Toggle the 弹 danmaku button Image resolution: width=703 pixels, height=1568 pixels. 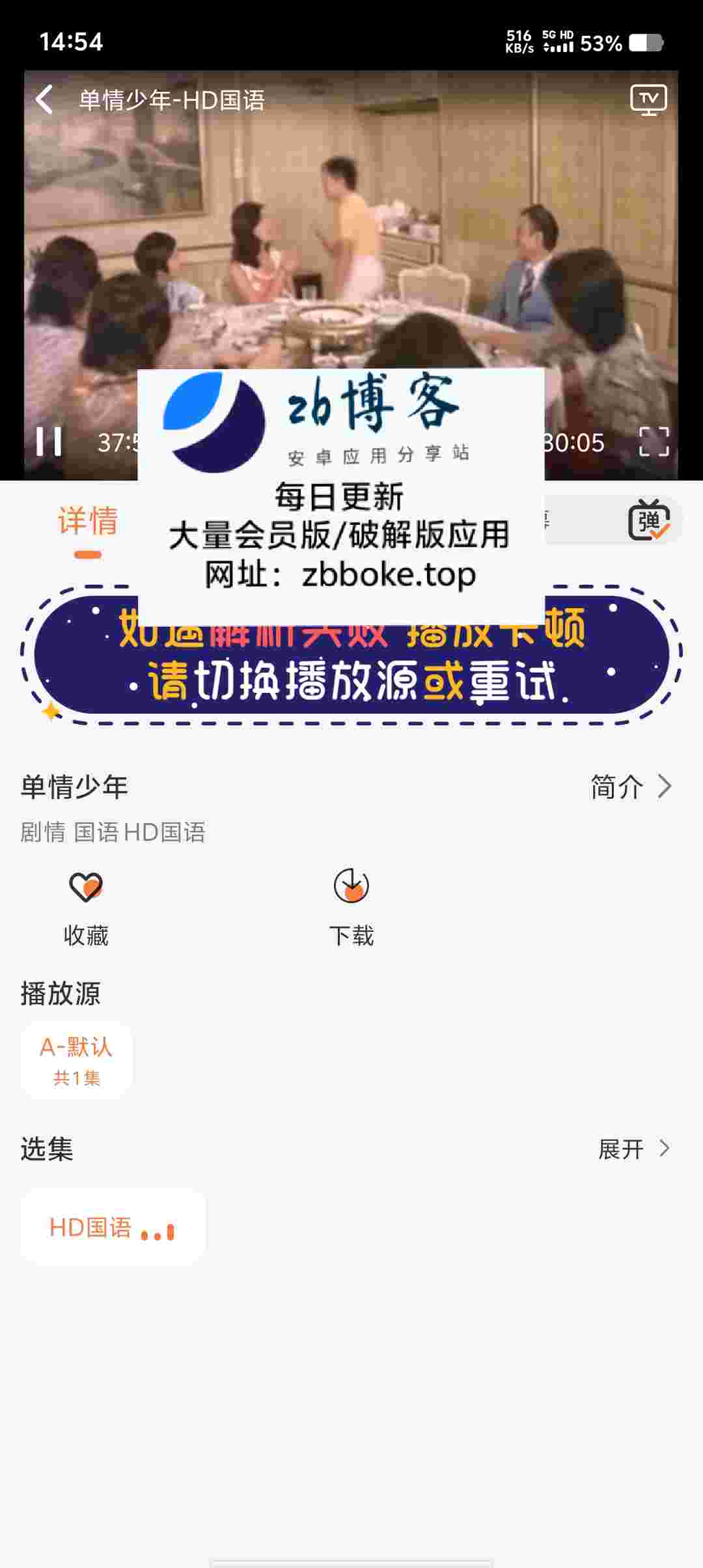[x=649, y=521]
